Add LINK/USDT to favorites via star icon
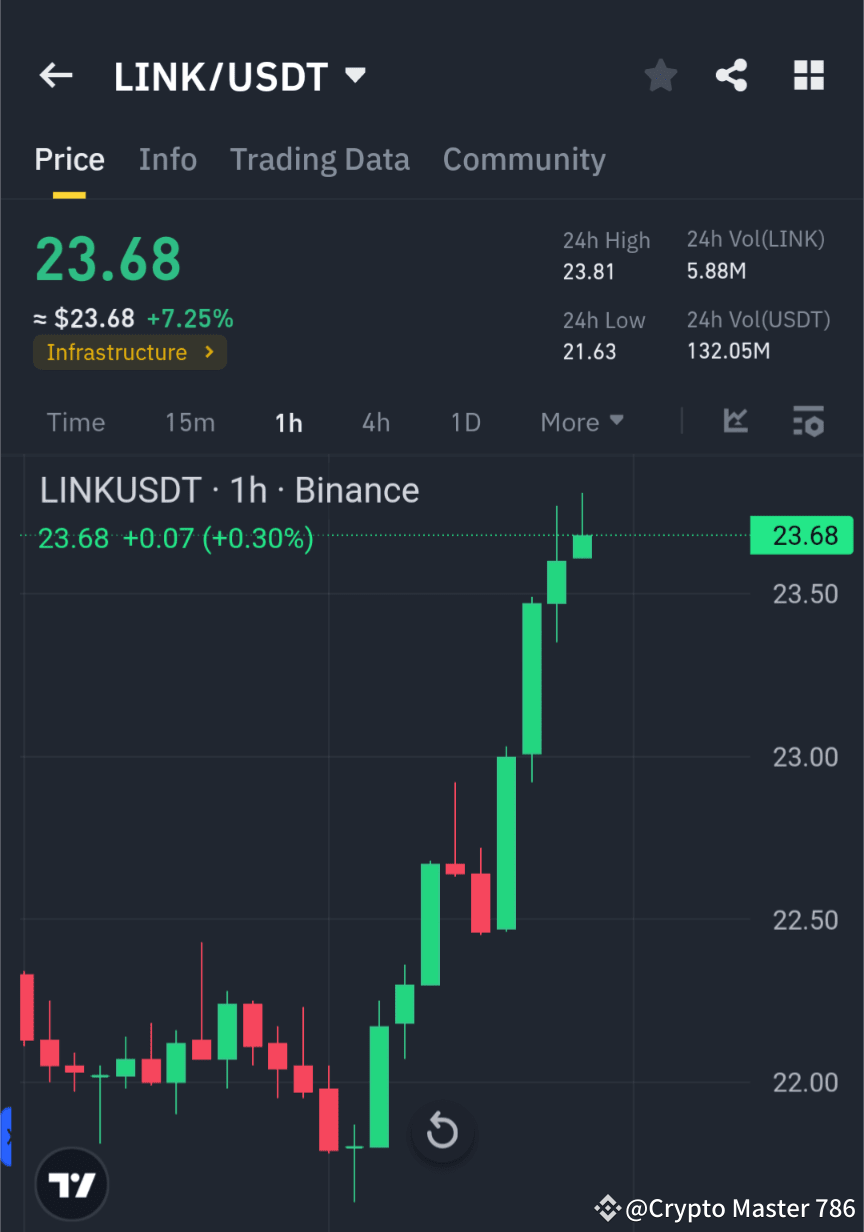864x1232 pixels. [x=660, y=75]
